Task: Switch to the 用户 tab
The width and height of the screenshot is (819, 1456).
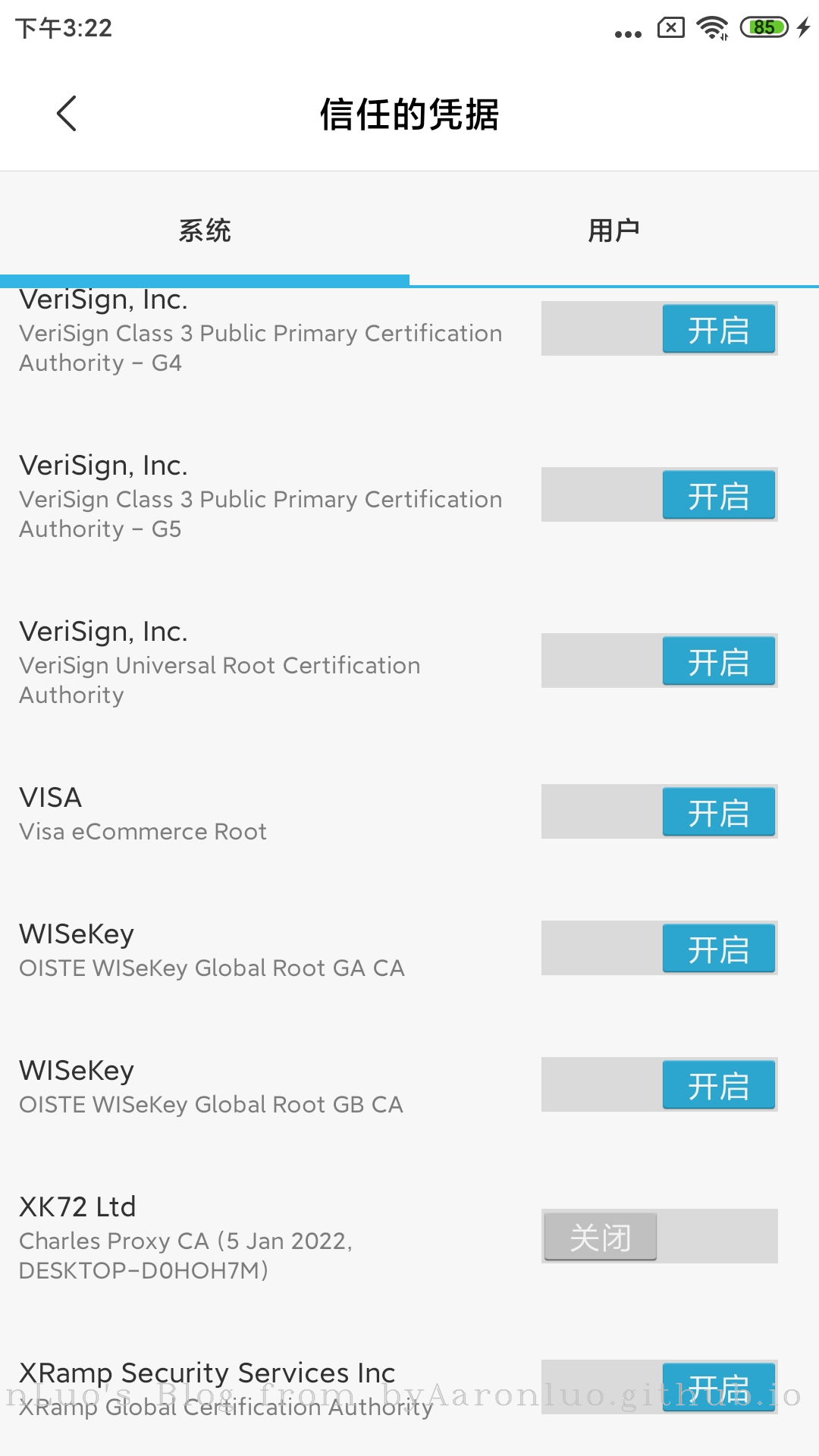Action: pyautogui.click(x=613, y=231)
